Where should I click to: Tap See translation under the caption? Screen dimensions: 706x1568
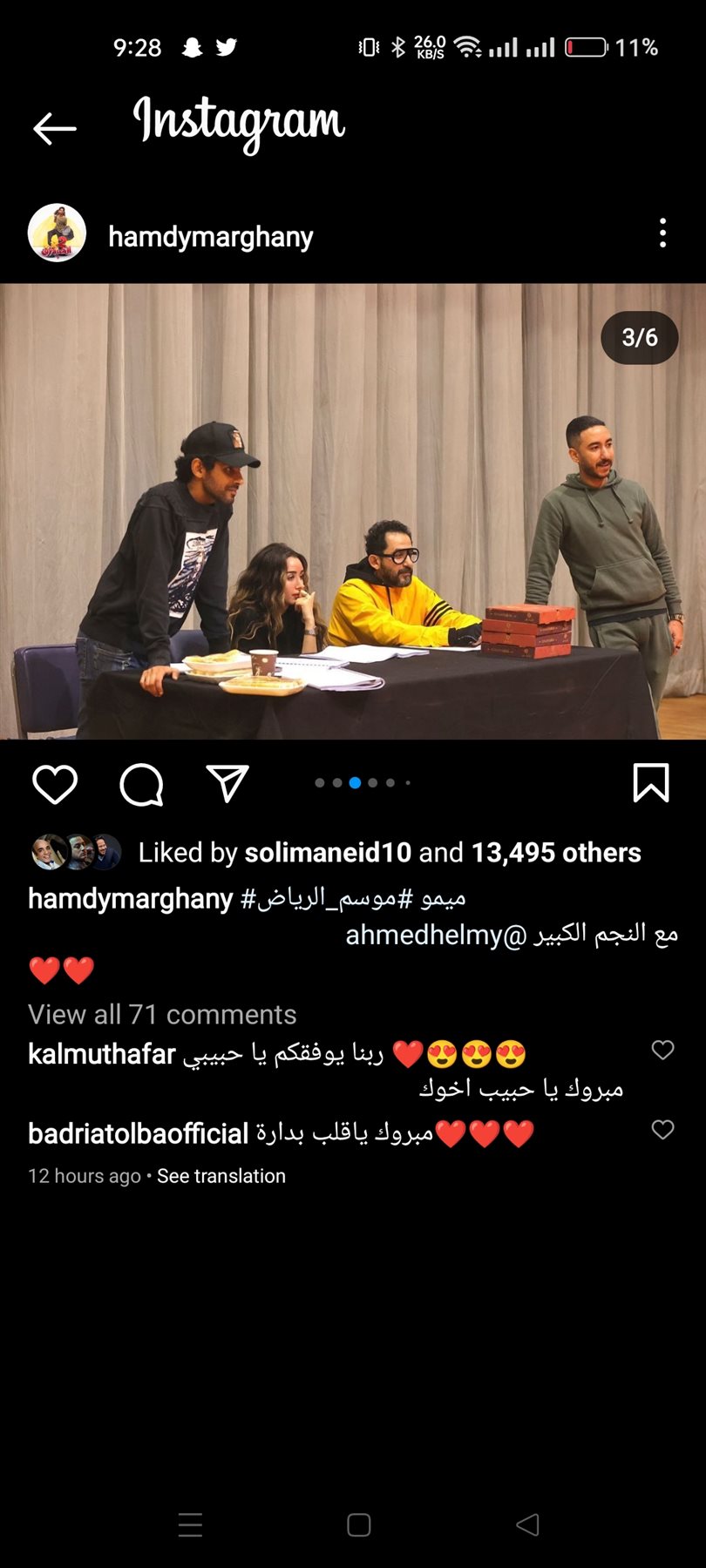coord(221,1176)
